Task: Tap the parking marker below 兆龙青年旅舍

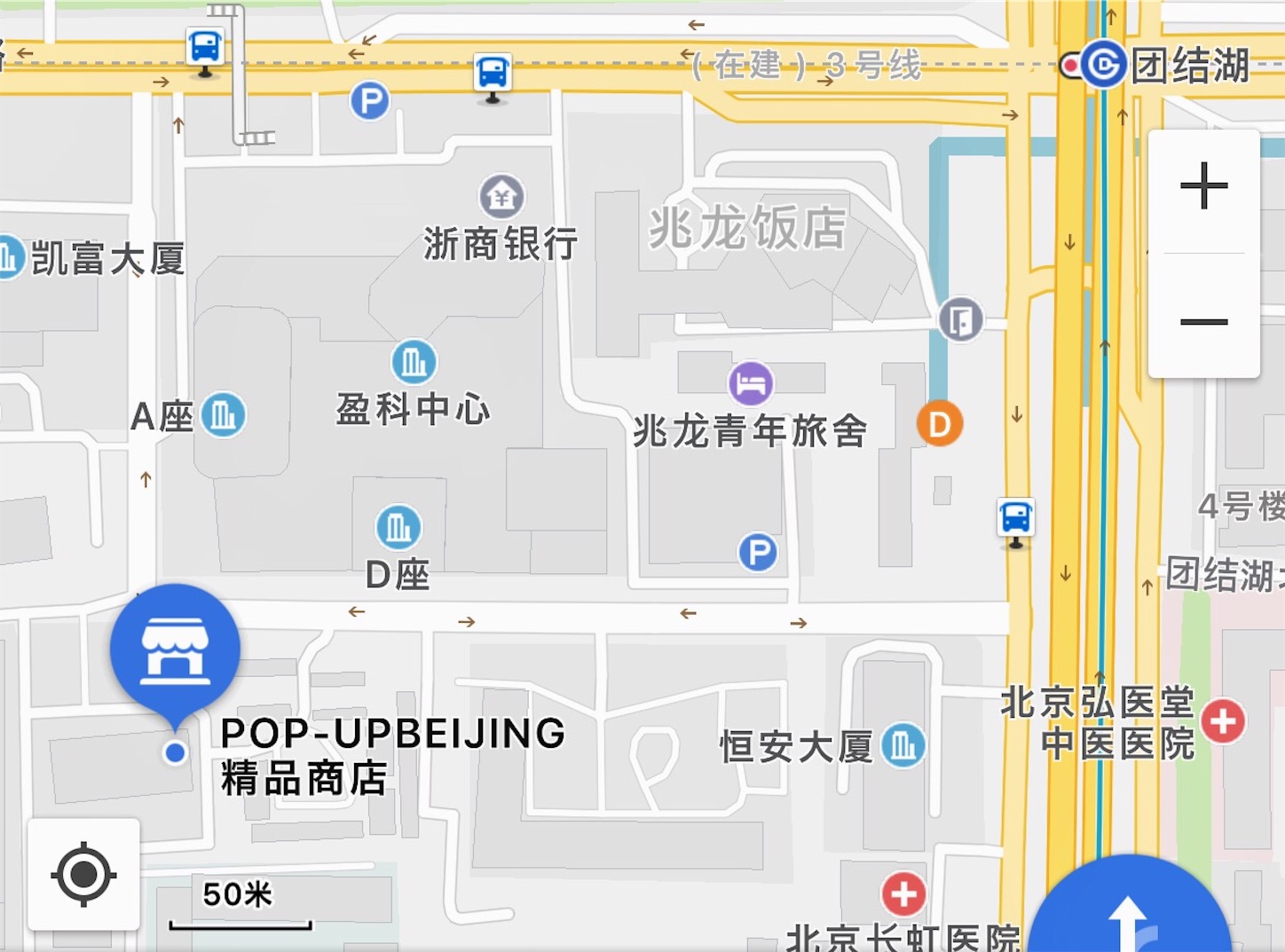Action: coord(758,552)
